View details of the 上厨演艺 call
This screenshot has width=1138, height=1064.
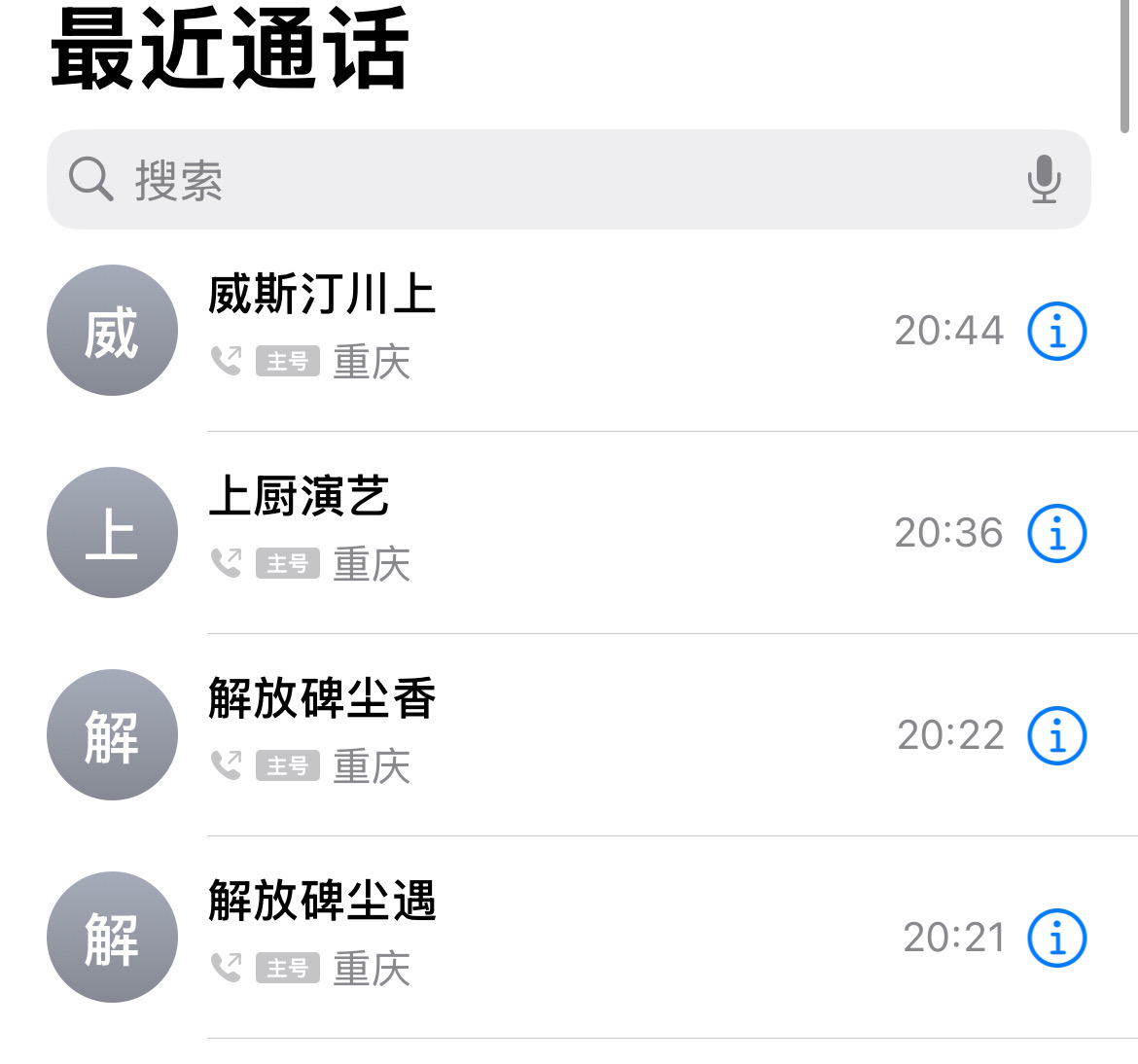click(1057, 533)
